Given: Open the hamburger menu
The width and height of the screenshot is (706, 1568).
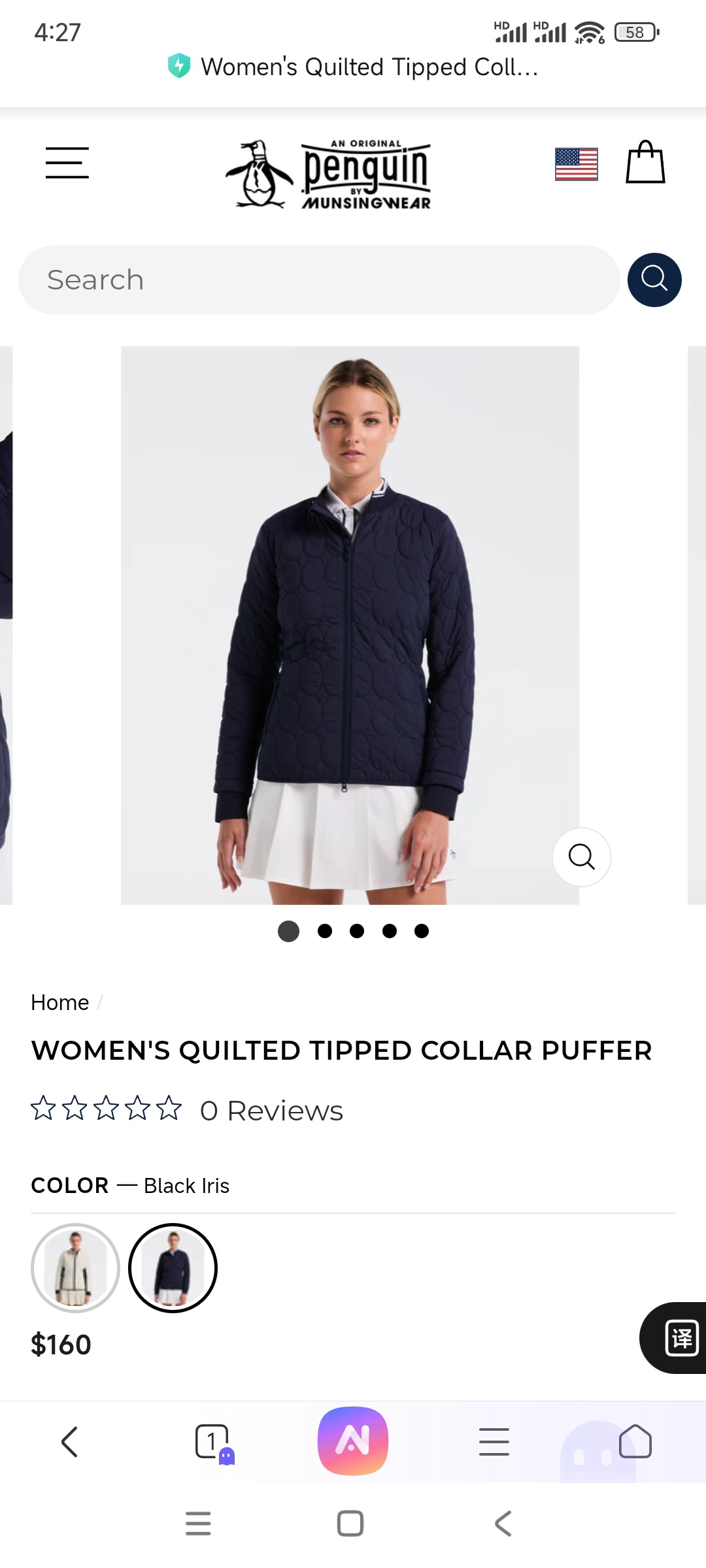Looking at the screenshot, I should [x=67, y=163].
